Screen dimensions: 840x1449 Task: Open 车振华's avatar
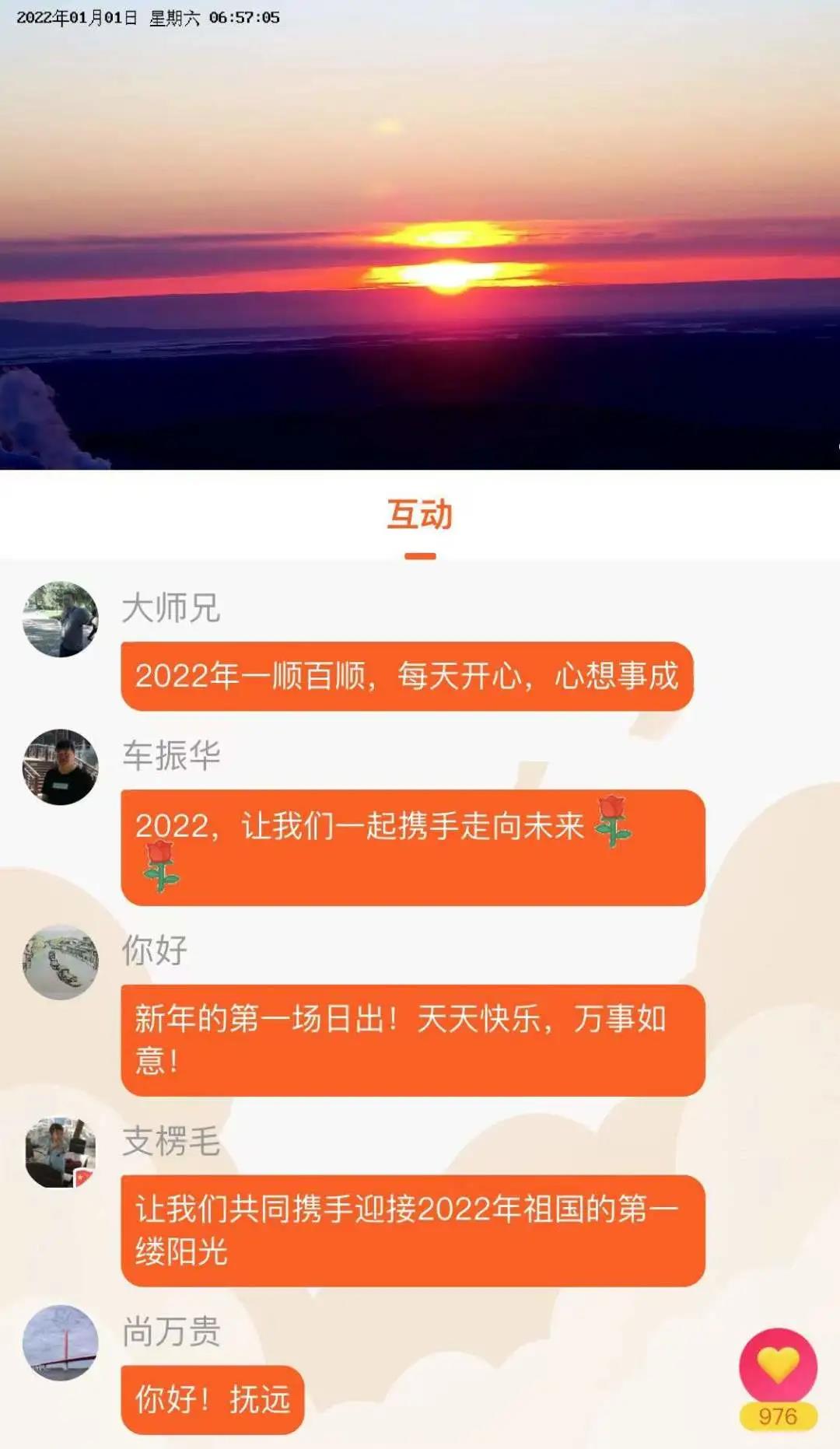point(61,767)
